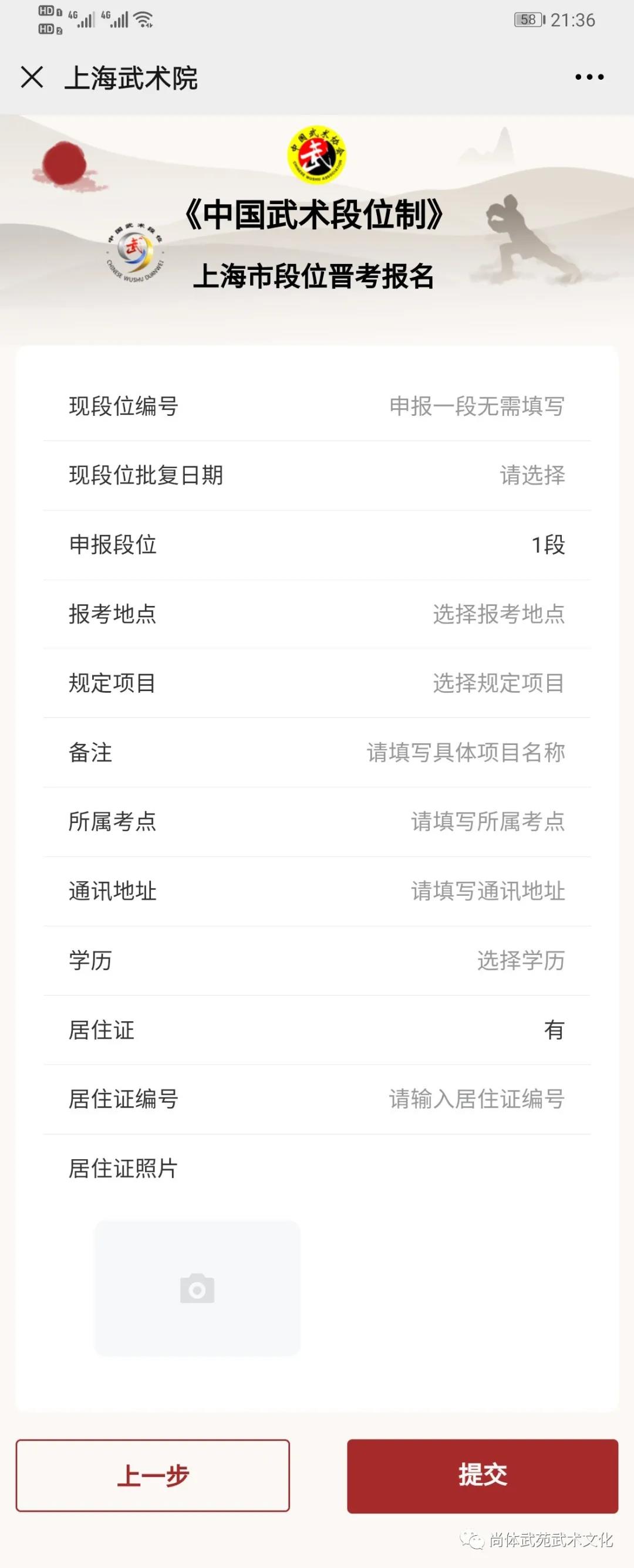Image resolution: width=634 pixels, height=1568 pixels.
Task: Enter the 所属考点 field
Action: (x=487, y=822)
